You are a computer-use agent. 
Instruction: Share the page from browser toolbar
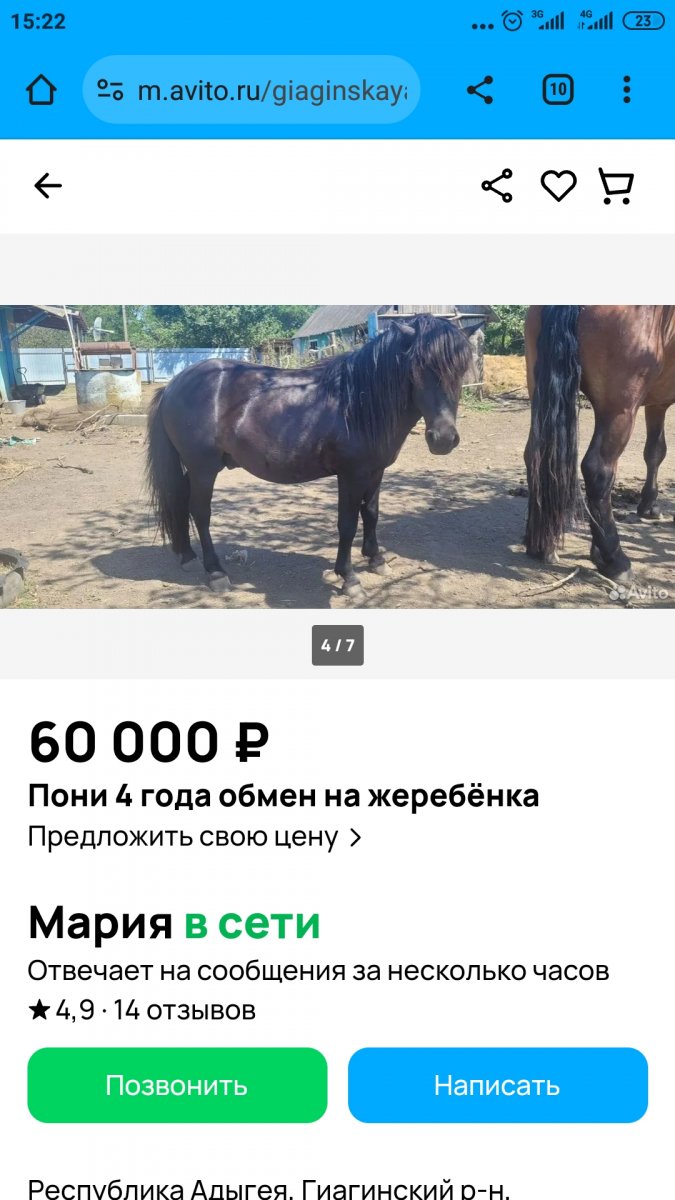click(480, 90)
